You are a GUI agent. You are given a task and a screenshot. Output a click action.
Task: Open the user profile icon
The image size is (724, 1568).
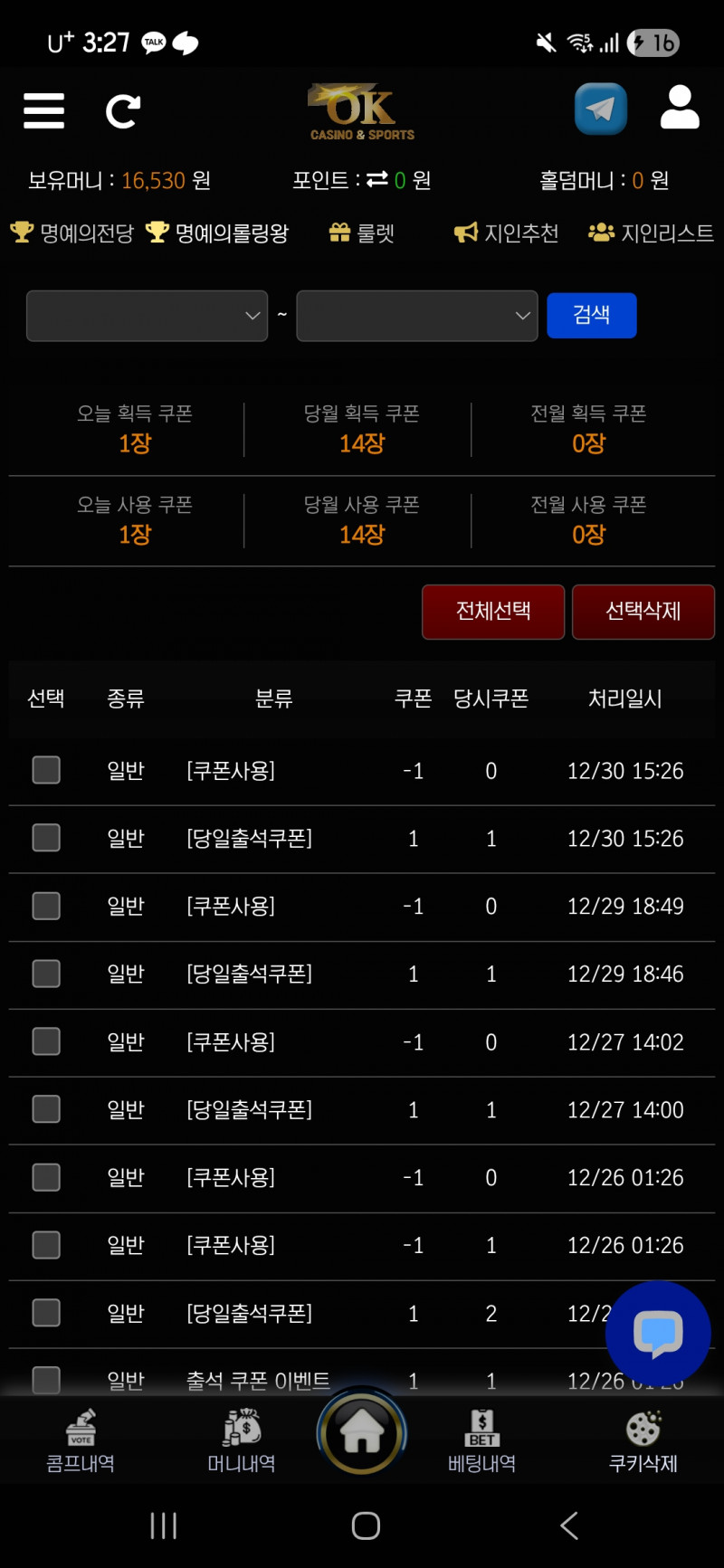pyautogui.click(x=680, y=109)
